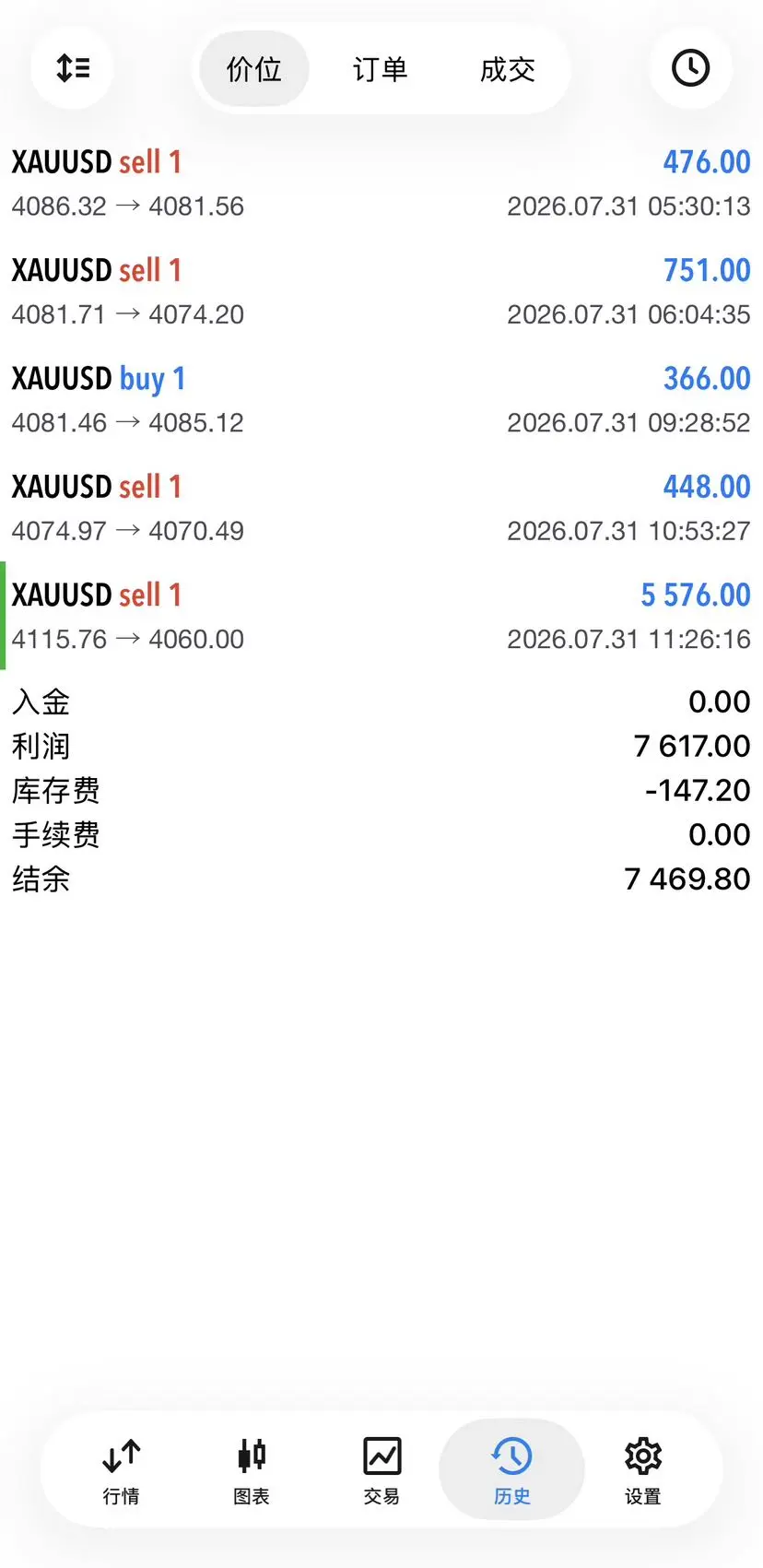763x1568 pixels.
Task: Open the XAUUSD sell trade with 476.00 profit
Action: (x=381, y=183)
